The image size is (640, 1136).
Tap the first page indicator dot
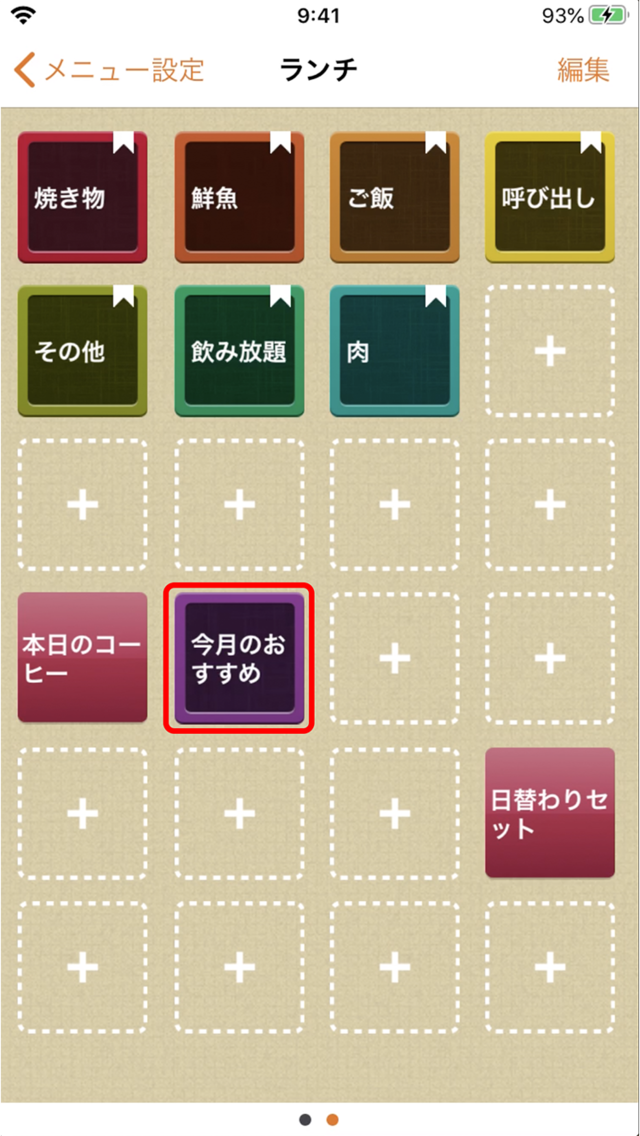click(306, 1119)
